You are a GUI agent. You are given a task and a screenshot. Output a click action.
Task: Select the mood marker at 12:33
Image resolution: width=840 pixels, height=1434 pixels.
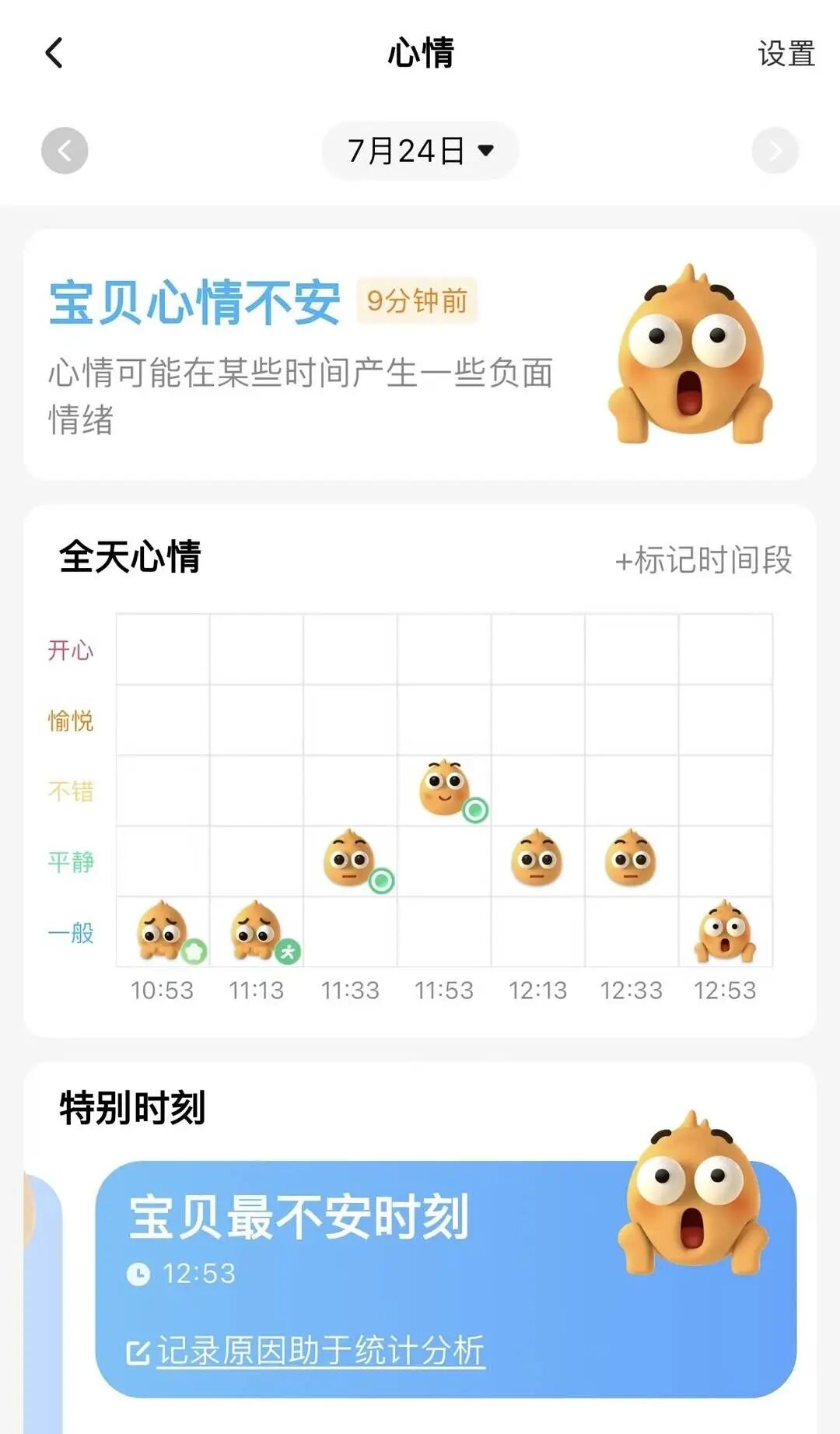tap(631, 859)
